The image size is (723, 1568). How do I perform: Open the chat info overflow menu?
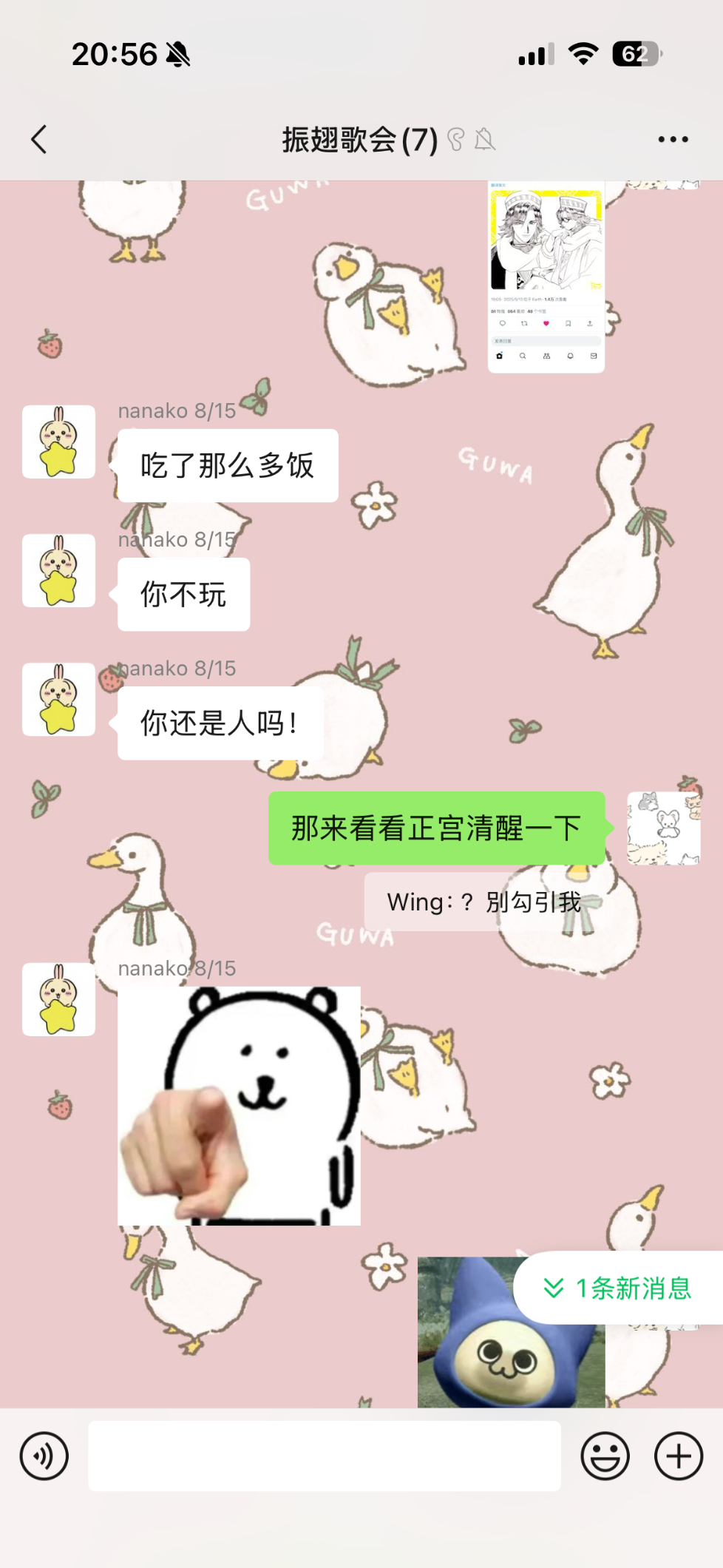click(673, 139)
